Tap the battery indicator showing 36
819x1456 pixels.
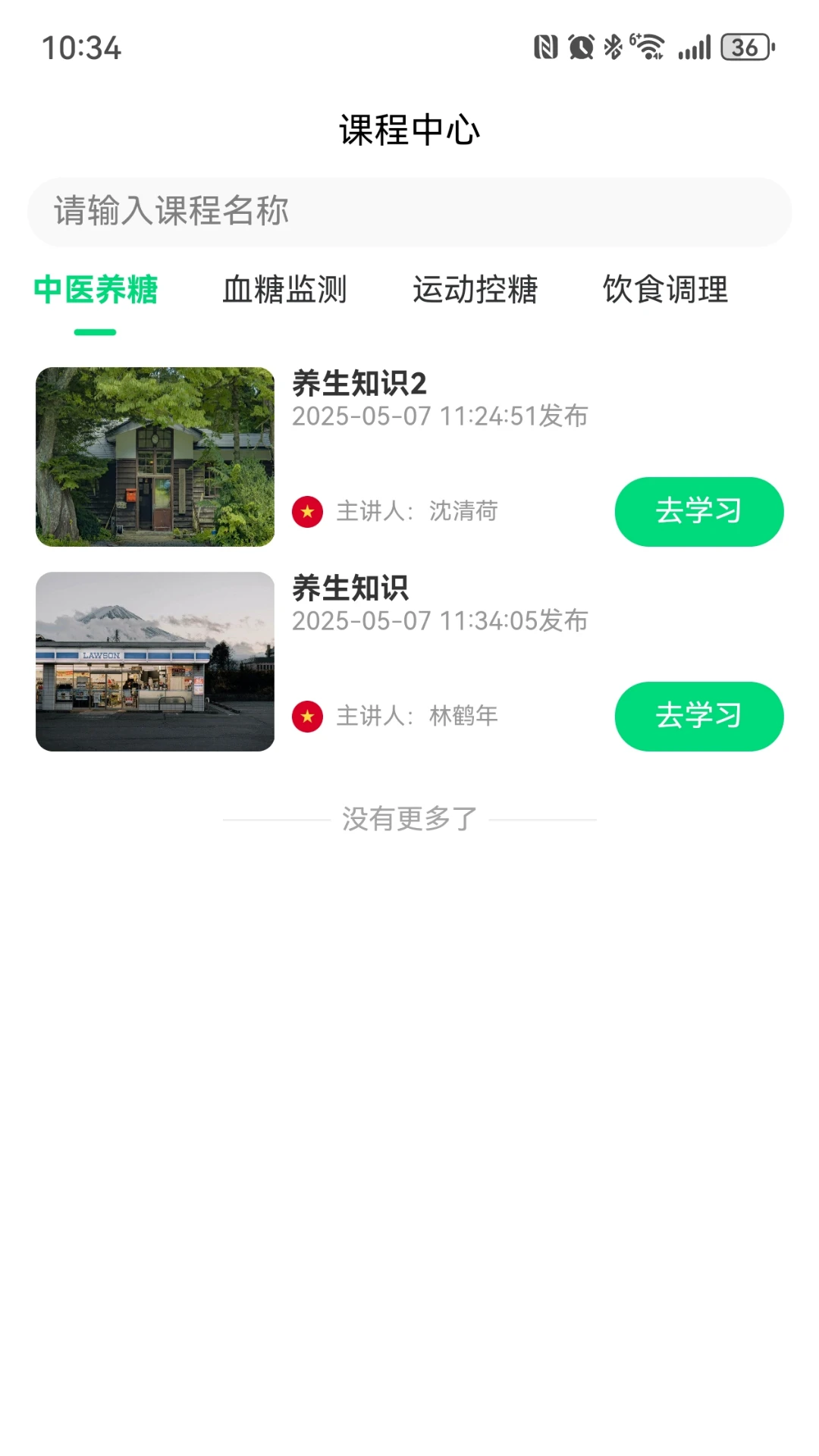(x=743, y=46)
